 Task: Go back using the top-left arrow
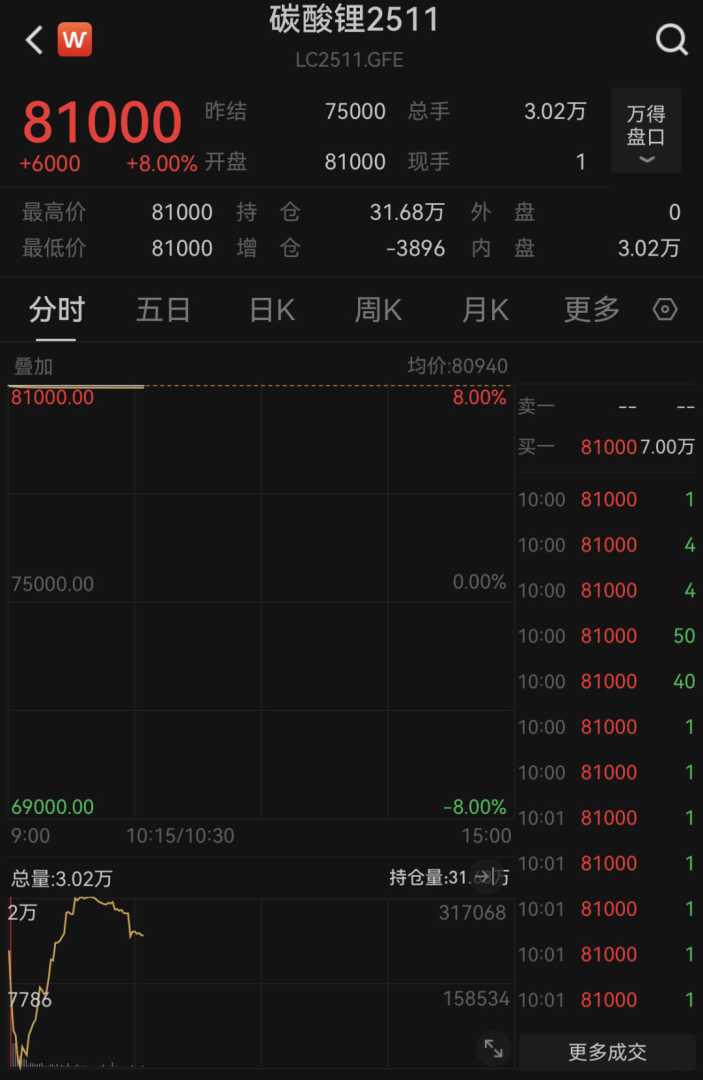[34, 40]
